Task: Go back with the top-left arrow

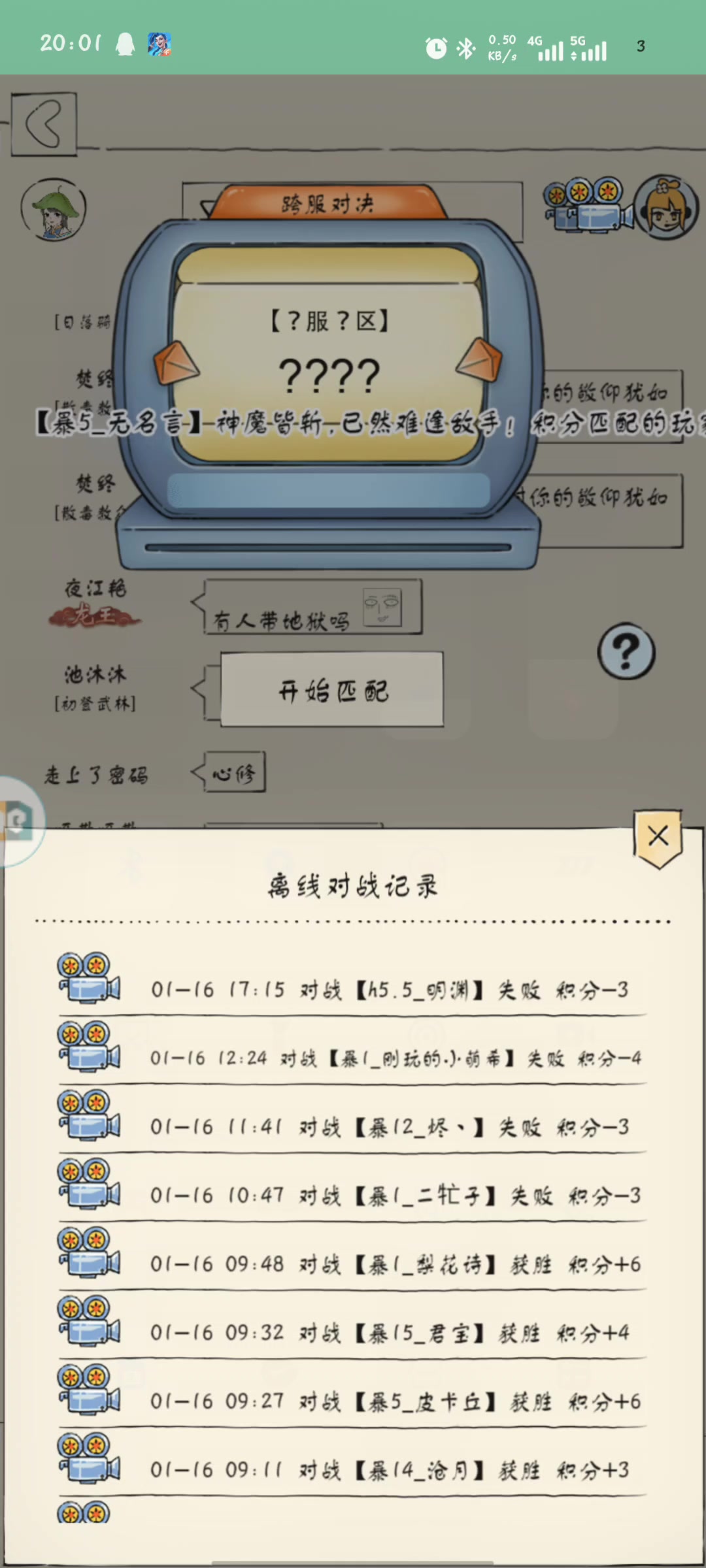Action: point(44,123)
